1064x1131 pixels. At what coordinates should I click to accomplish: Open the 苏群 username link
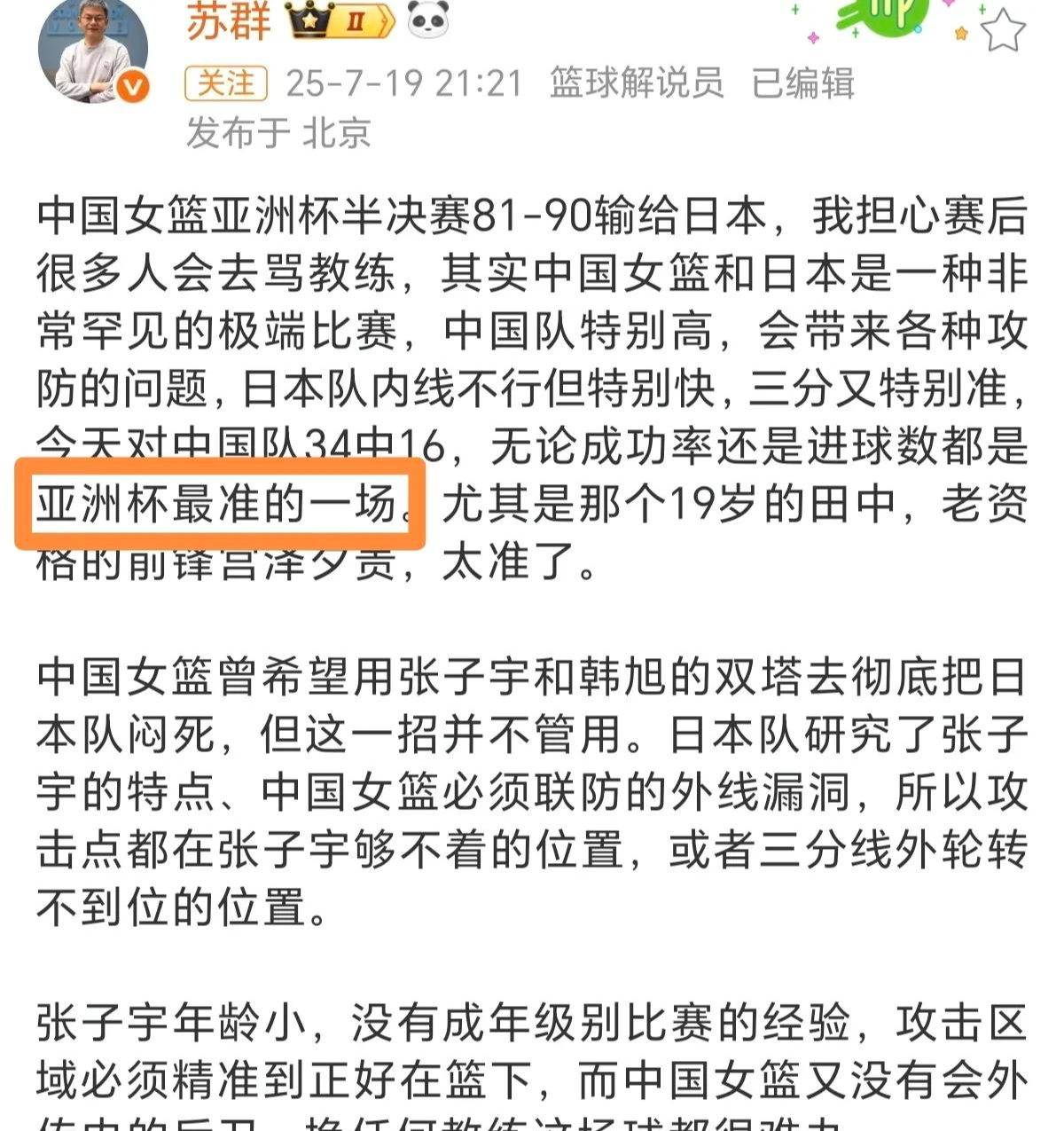click(228, 20)
